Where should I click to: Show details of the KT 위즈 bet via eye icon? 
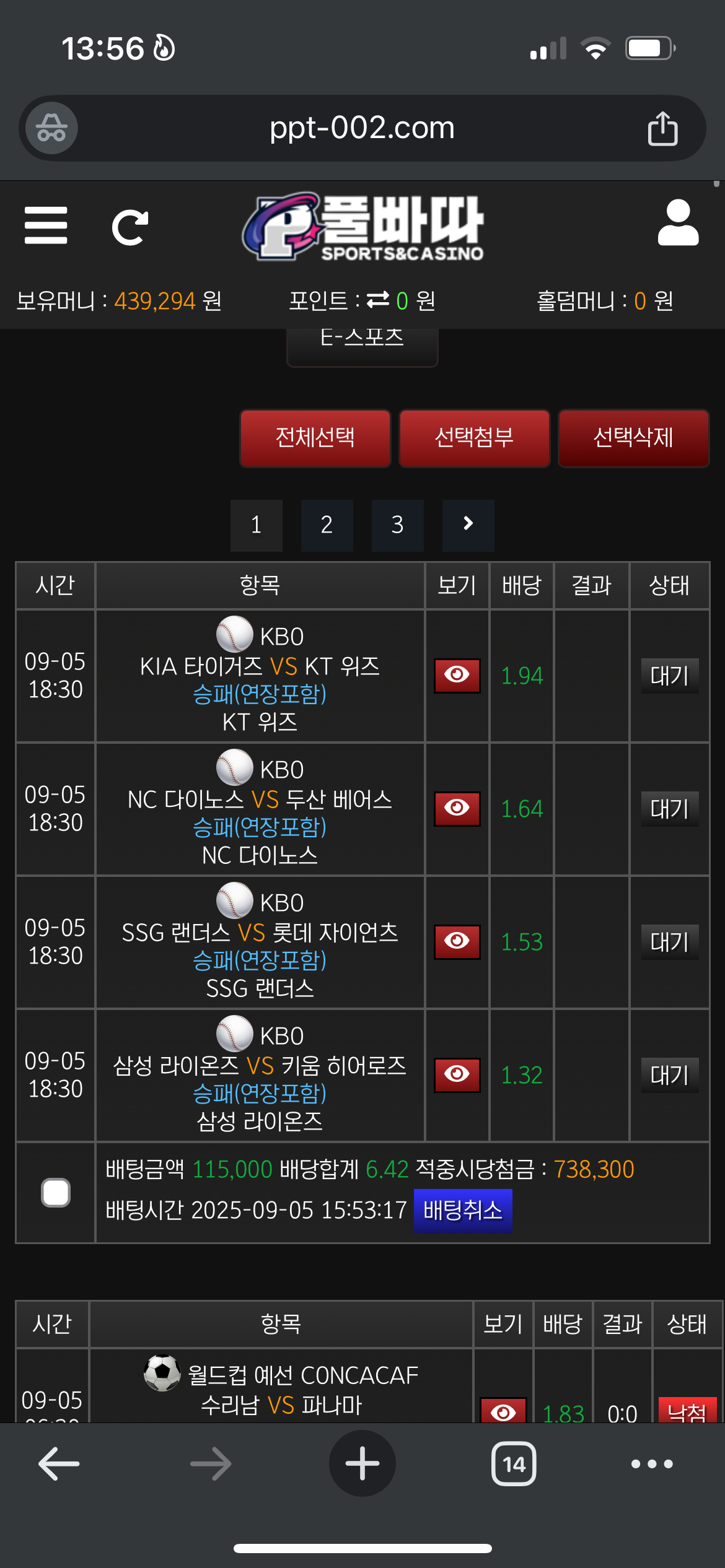pos(457,676)
